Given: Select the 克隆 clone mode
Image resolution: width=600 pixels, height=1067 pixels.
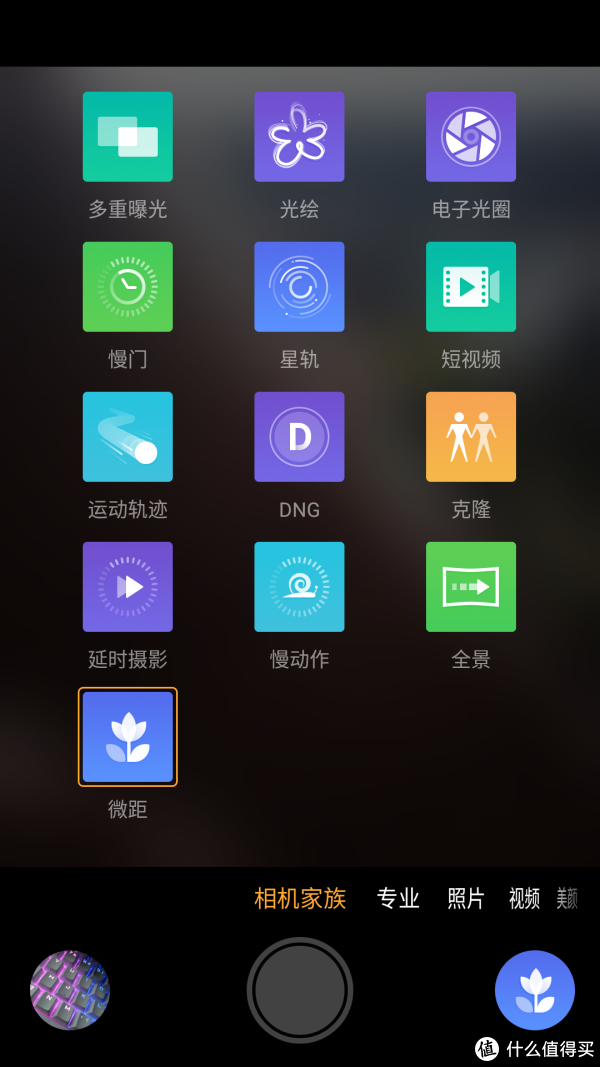Looking at the screenshot, I should click(x=471, y=437).
